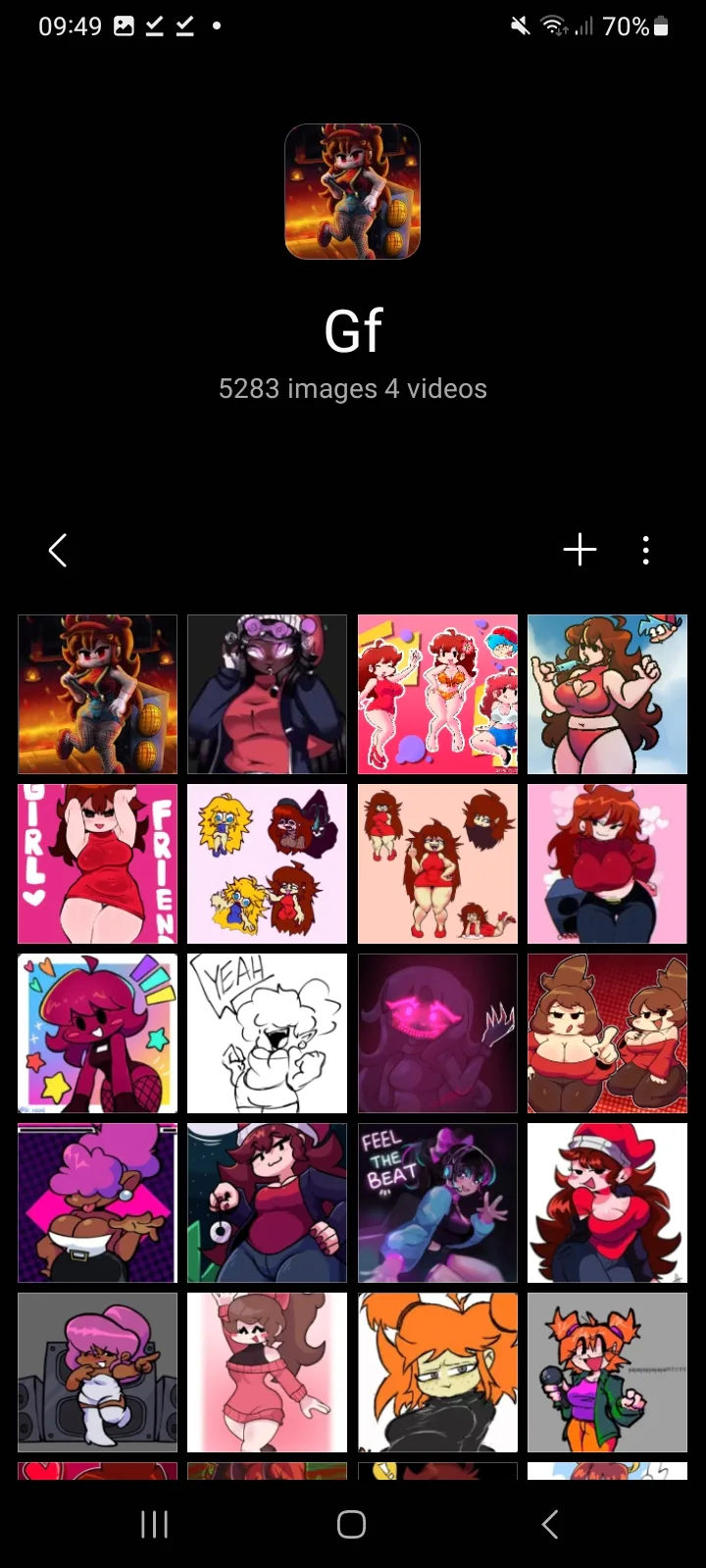This screenshot has width=706, height=1568.
Task: Open the orange-haired character with microphone thumbnail
Action: (x=607, y=1372)
